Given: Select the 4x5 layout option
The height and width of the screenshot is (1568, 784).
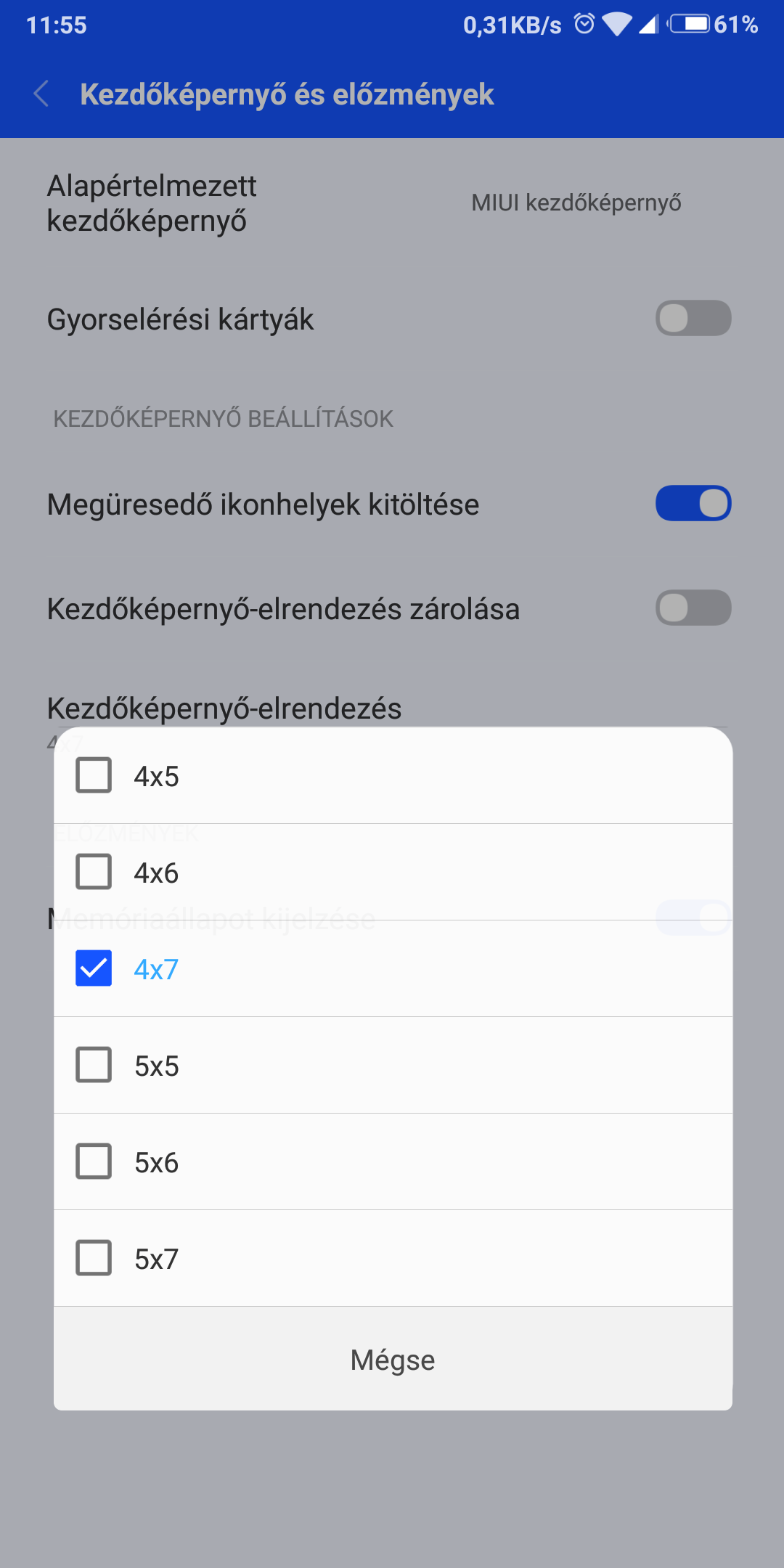Looking at the screenshot, I should pos(393,775).
